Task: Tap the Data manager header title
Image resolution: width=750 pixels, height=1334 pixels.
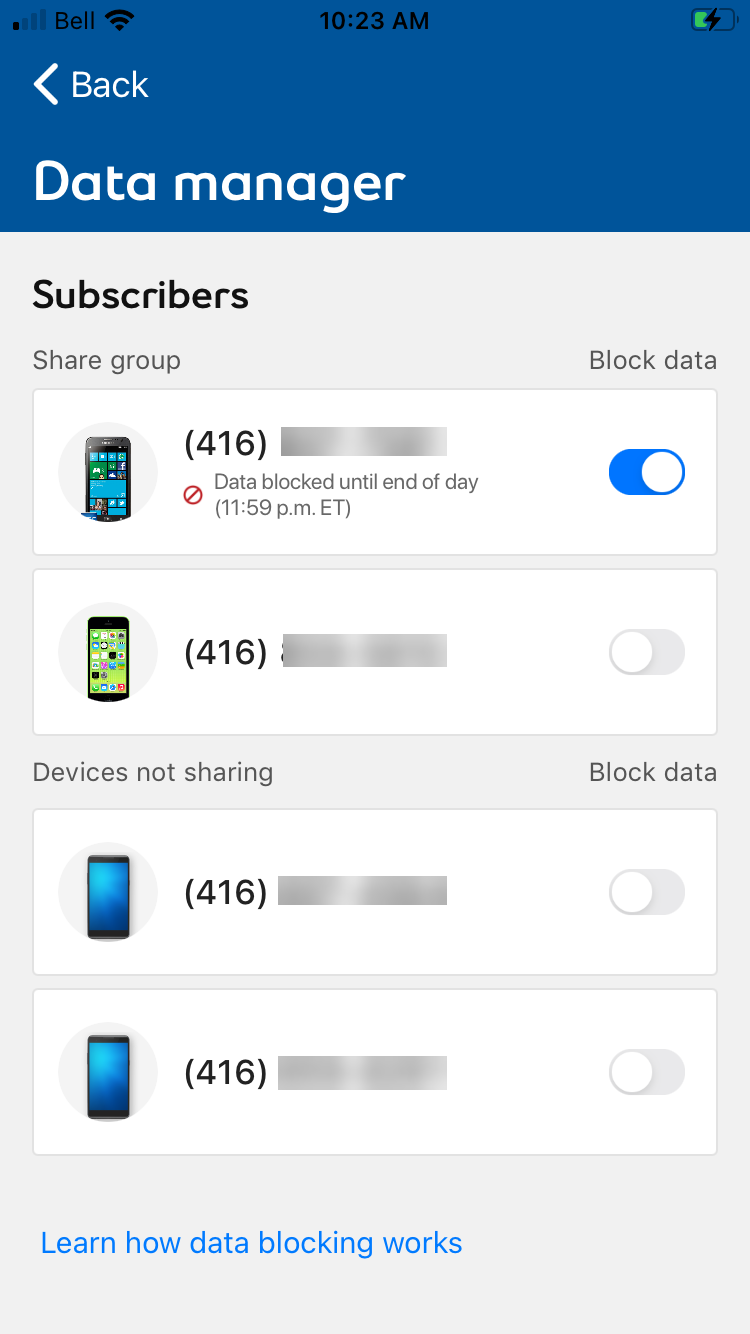Action: 219,182
